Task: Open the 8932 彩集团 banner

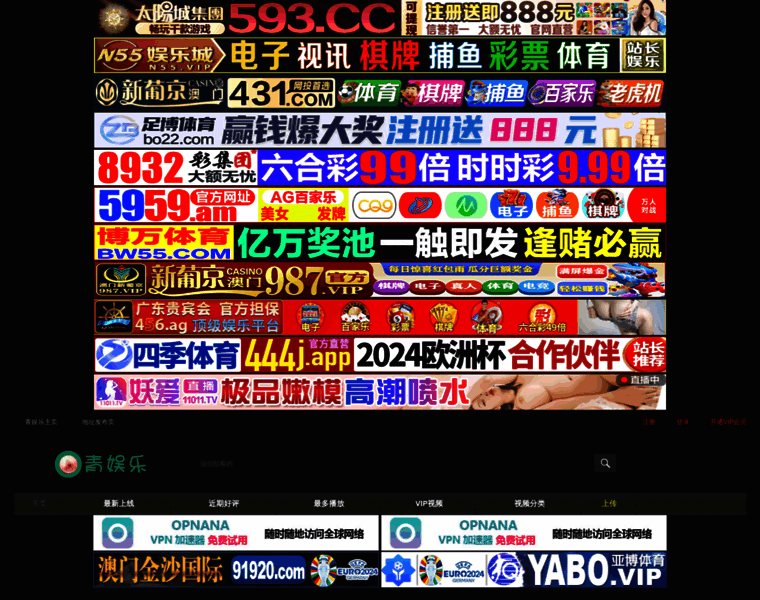Action: 380,167
